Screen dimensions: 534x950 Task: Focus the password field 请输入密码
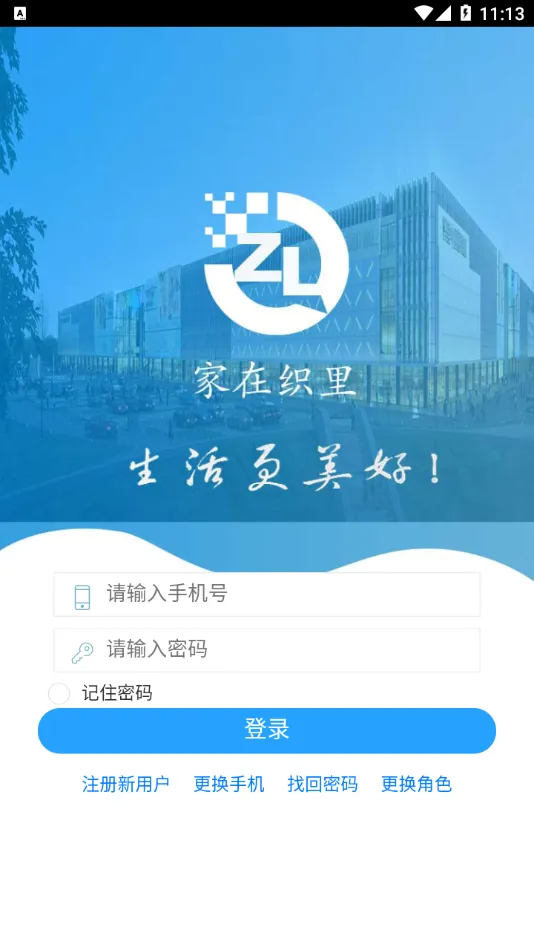(267, 650)
